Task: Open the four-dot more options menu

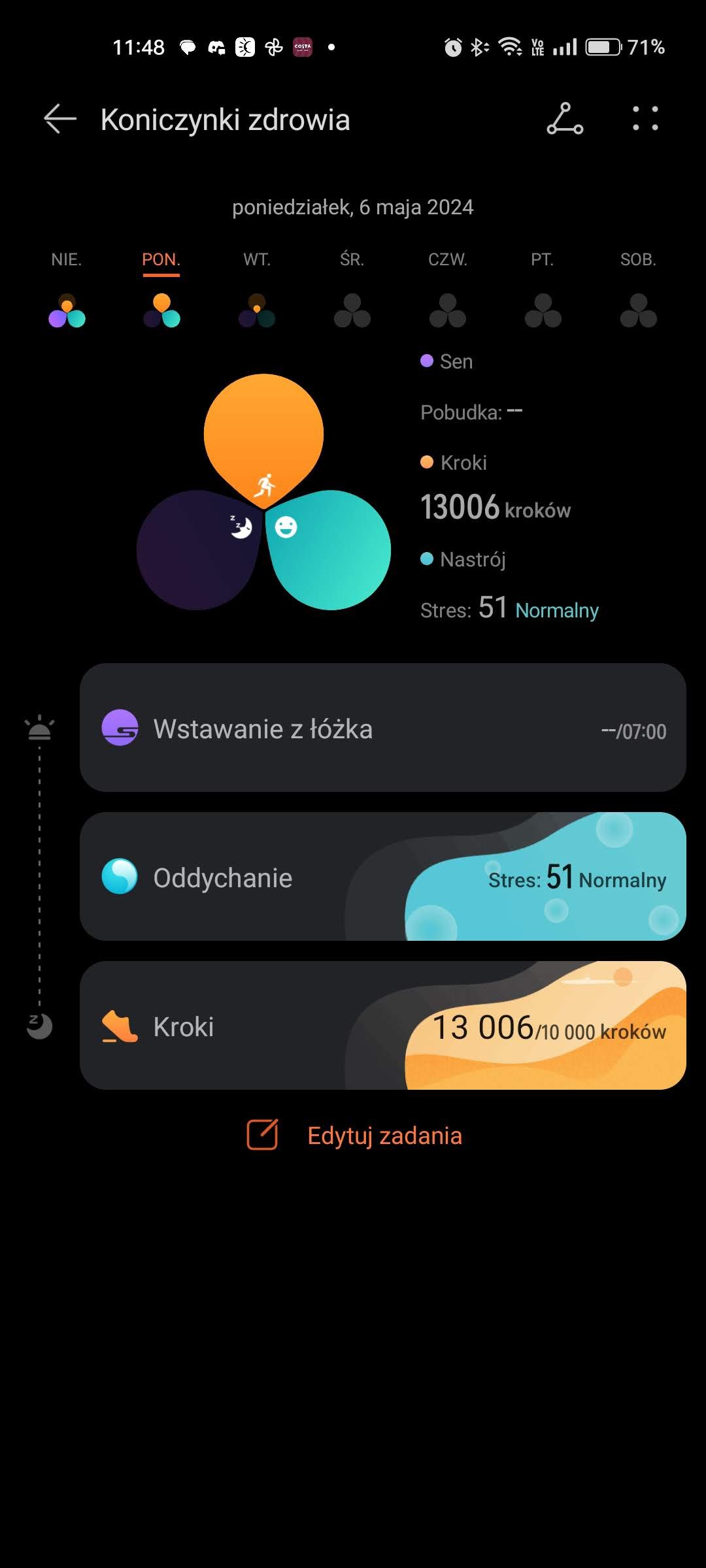Action: pyautogui.click(x=645, y=120)
